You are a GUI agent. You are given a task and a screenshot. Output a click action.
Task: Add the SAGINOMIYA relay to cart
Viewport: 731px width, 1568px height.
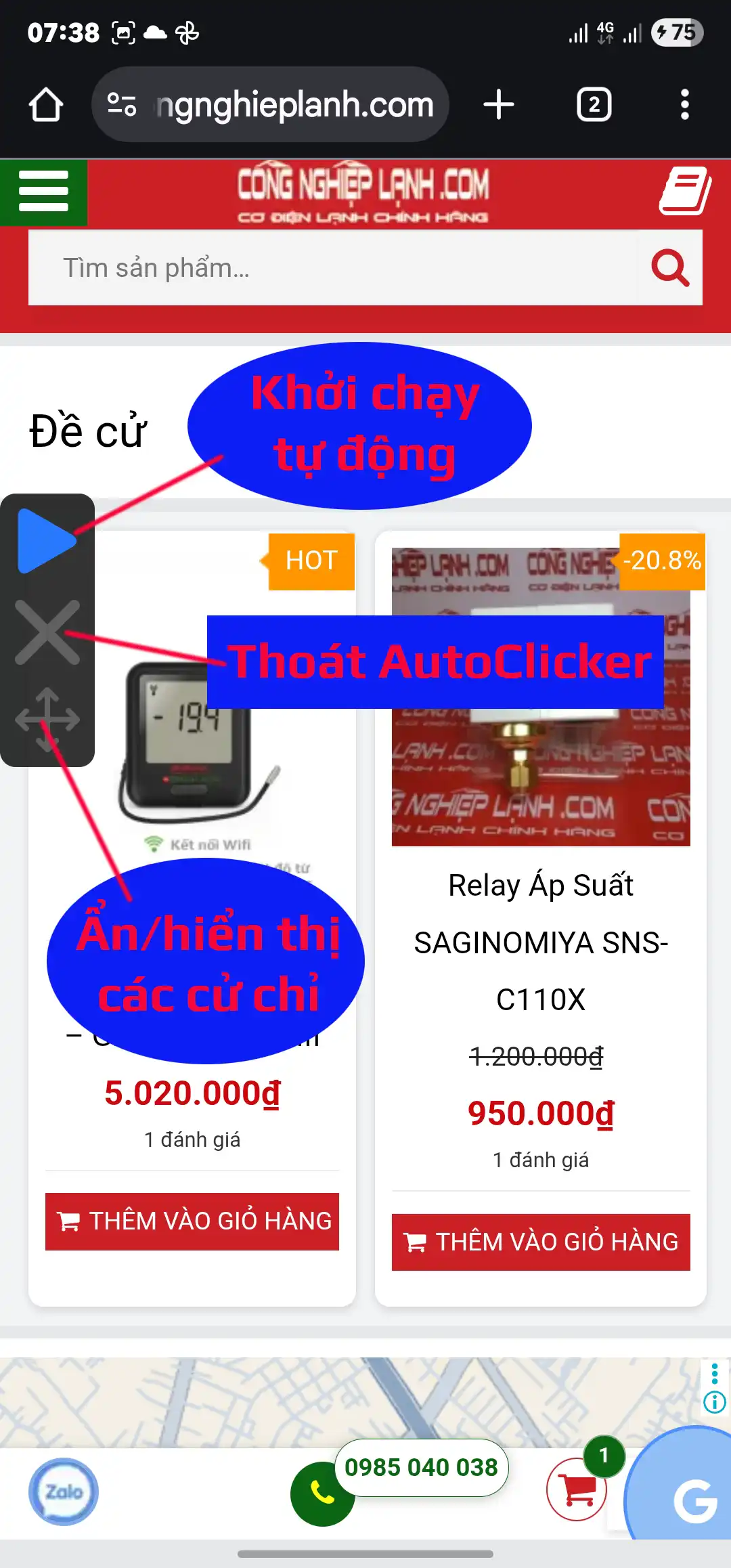(541, 1242)
